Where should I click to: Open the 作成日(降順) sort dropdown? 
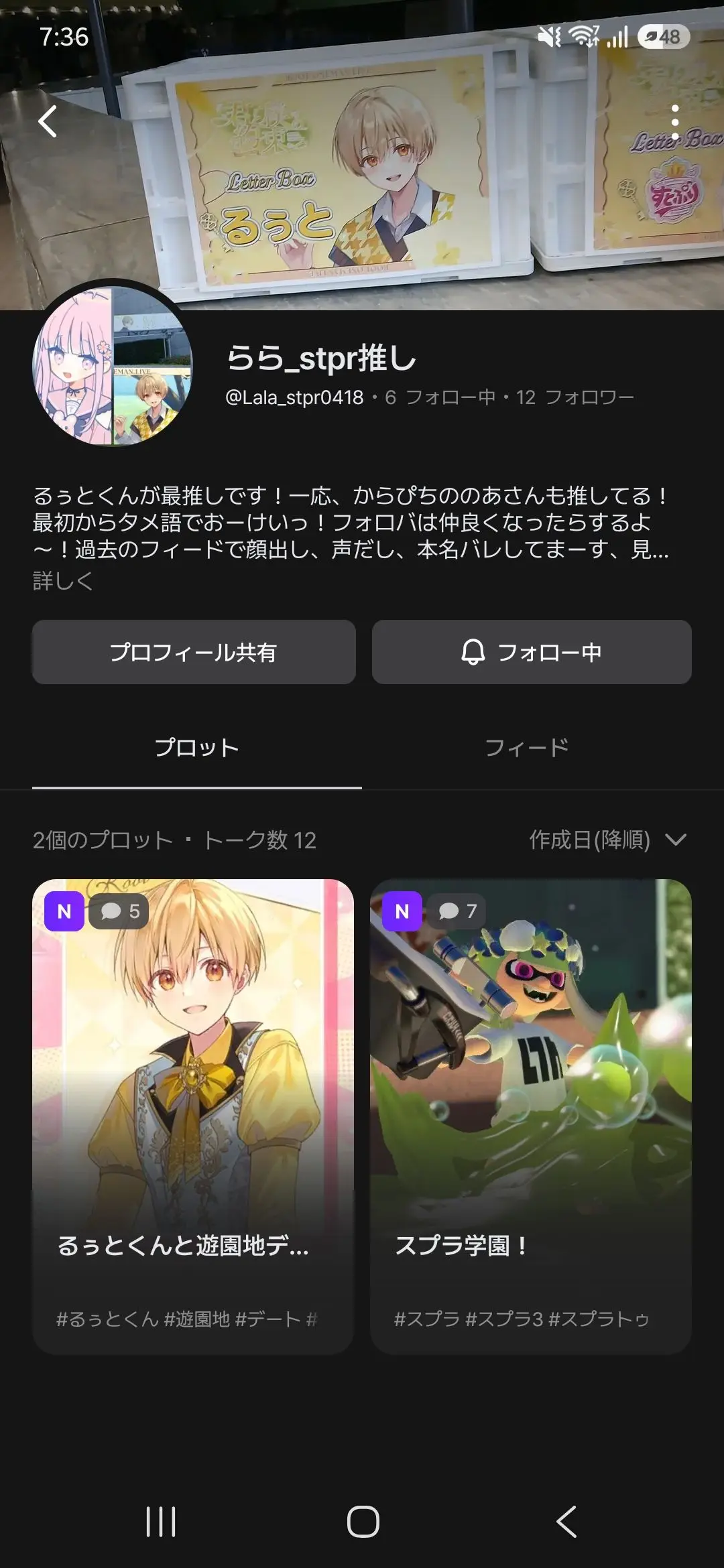pyautogui.click(x=608, y=840)
